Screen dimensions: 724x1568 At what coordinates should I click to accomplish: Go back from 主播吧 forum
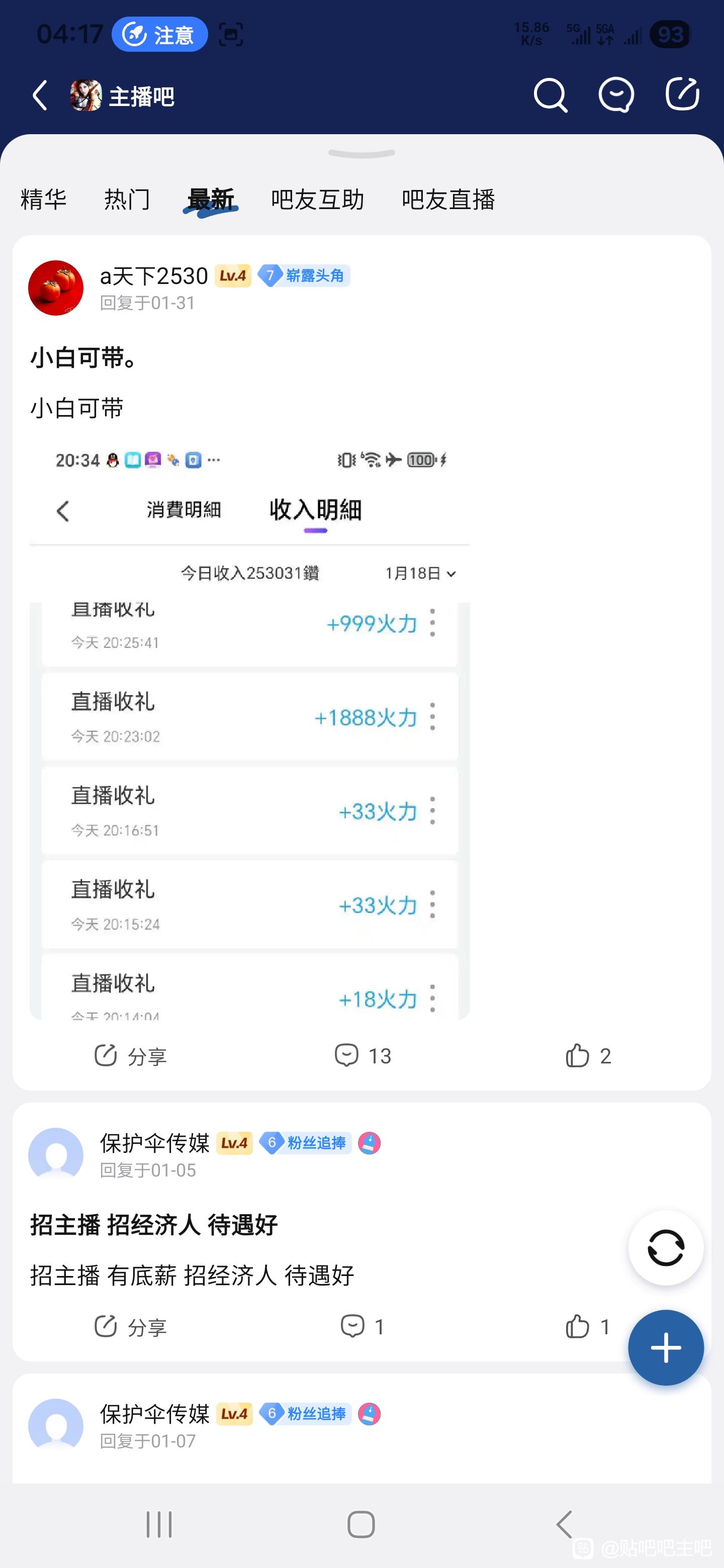[40, 96]
